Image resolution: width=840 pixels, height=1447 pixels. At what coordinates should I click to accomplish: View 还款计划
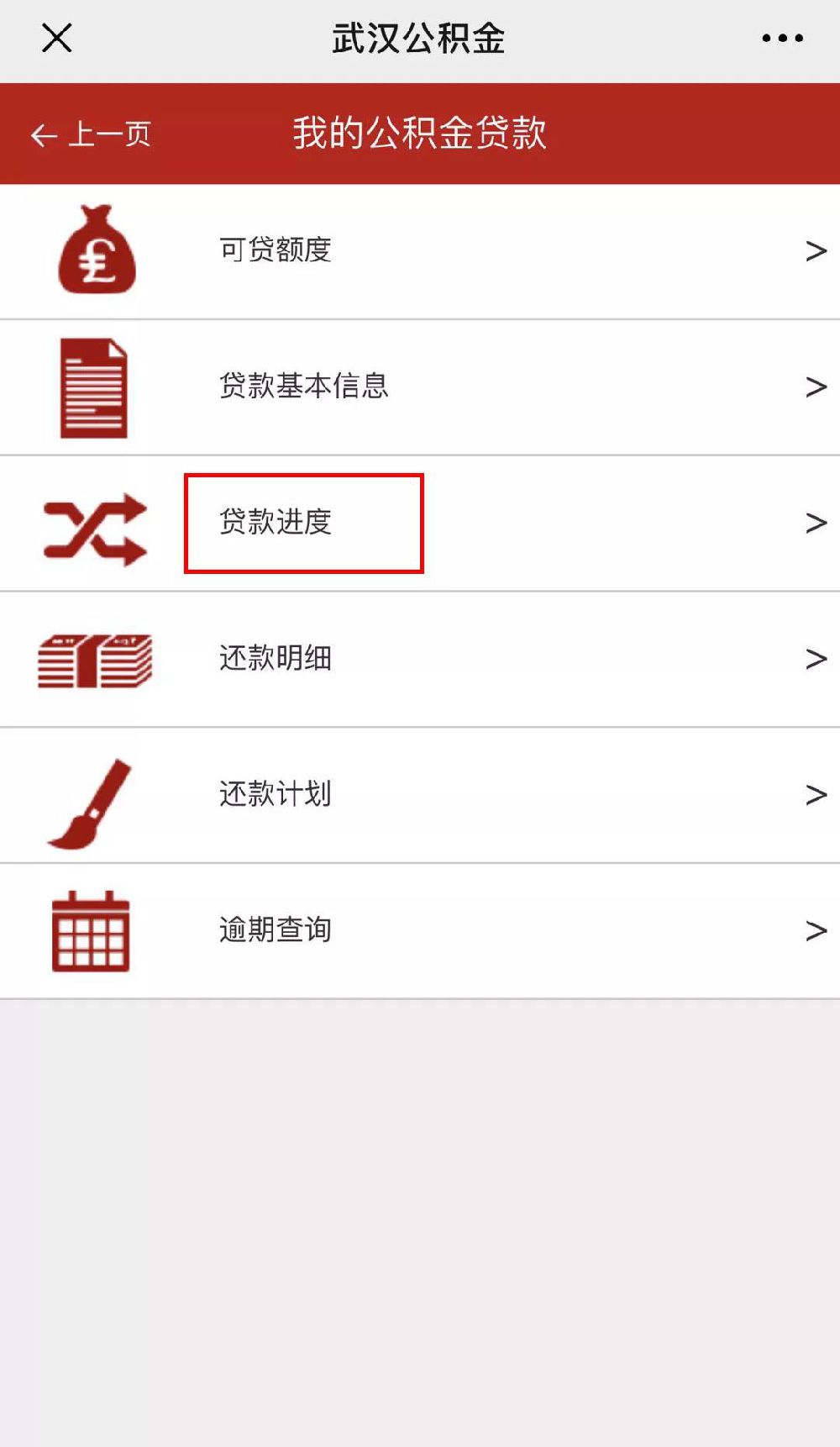click(420, 796)
